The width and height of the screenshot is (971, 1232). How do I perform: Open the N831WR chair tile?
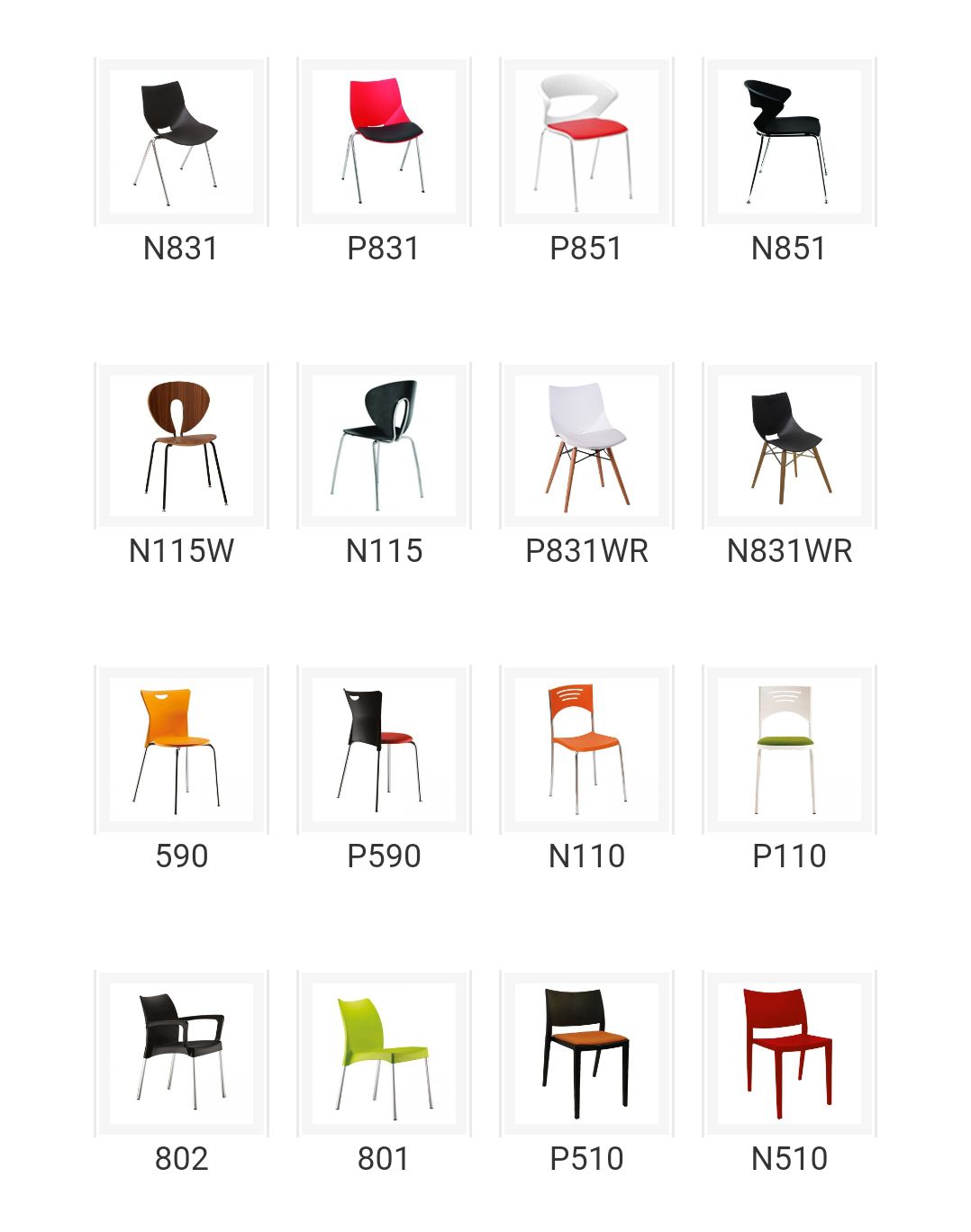[789, 445]
